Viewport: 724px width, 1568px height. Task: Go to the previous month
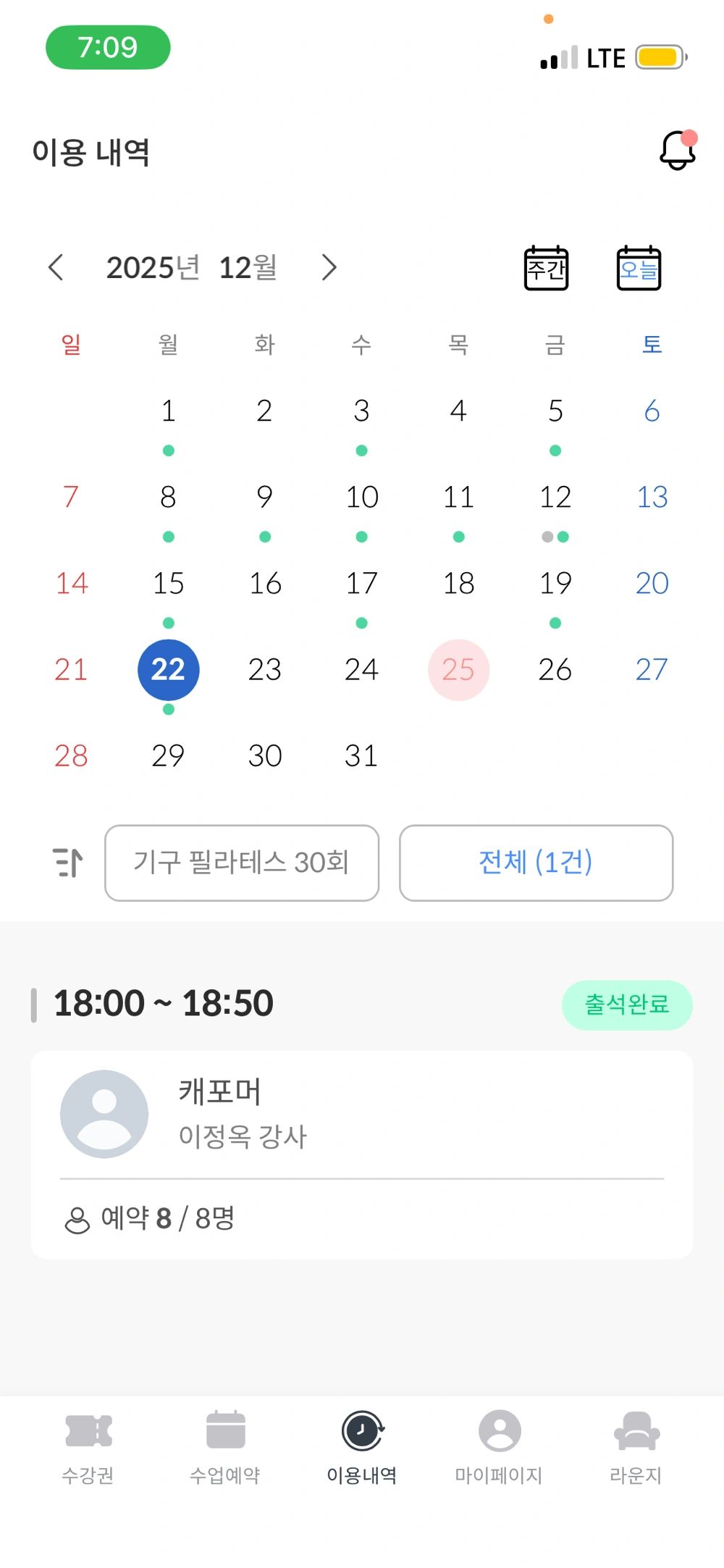point(56,267)
